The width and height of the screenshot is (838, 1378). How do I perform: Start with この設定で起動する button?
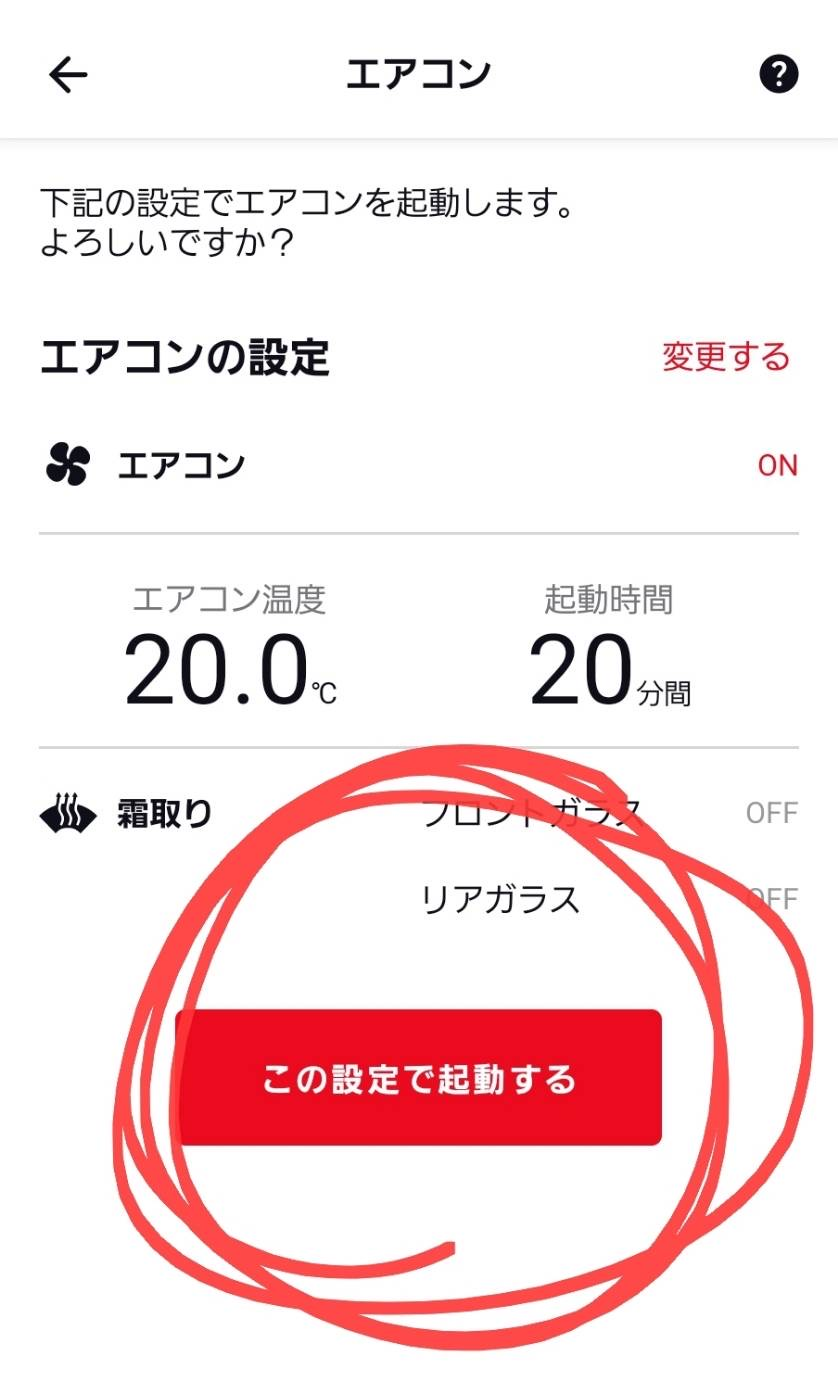click(419, 1078)
